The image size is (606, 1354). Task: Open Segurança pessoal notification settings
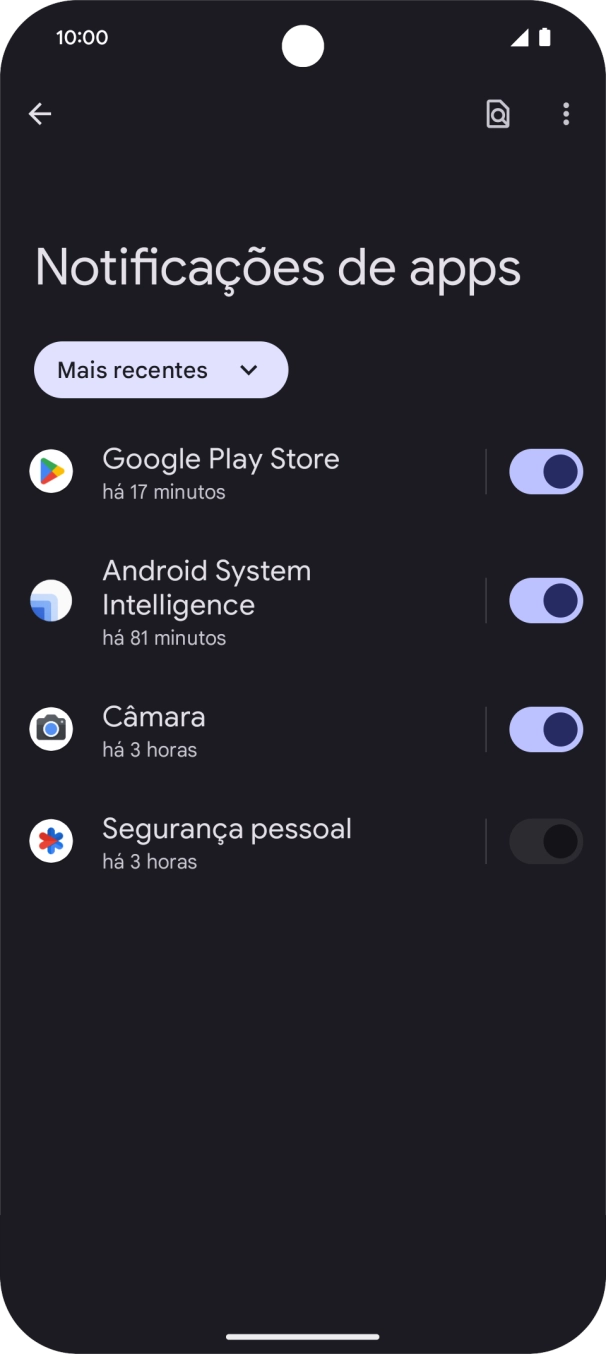pos(227,842)
